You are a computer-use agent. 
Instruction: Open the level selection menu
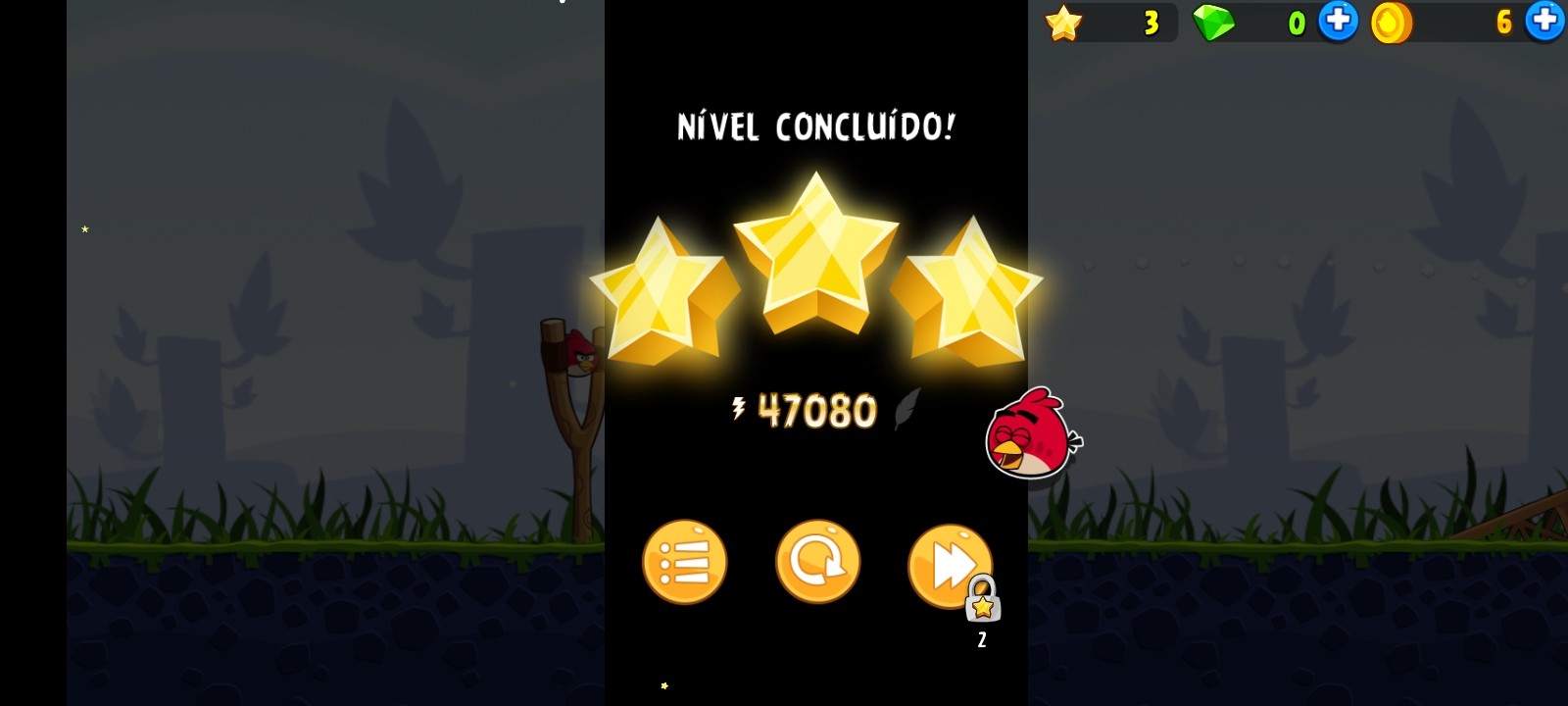pos(684,562)
